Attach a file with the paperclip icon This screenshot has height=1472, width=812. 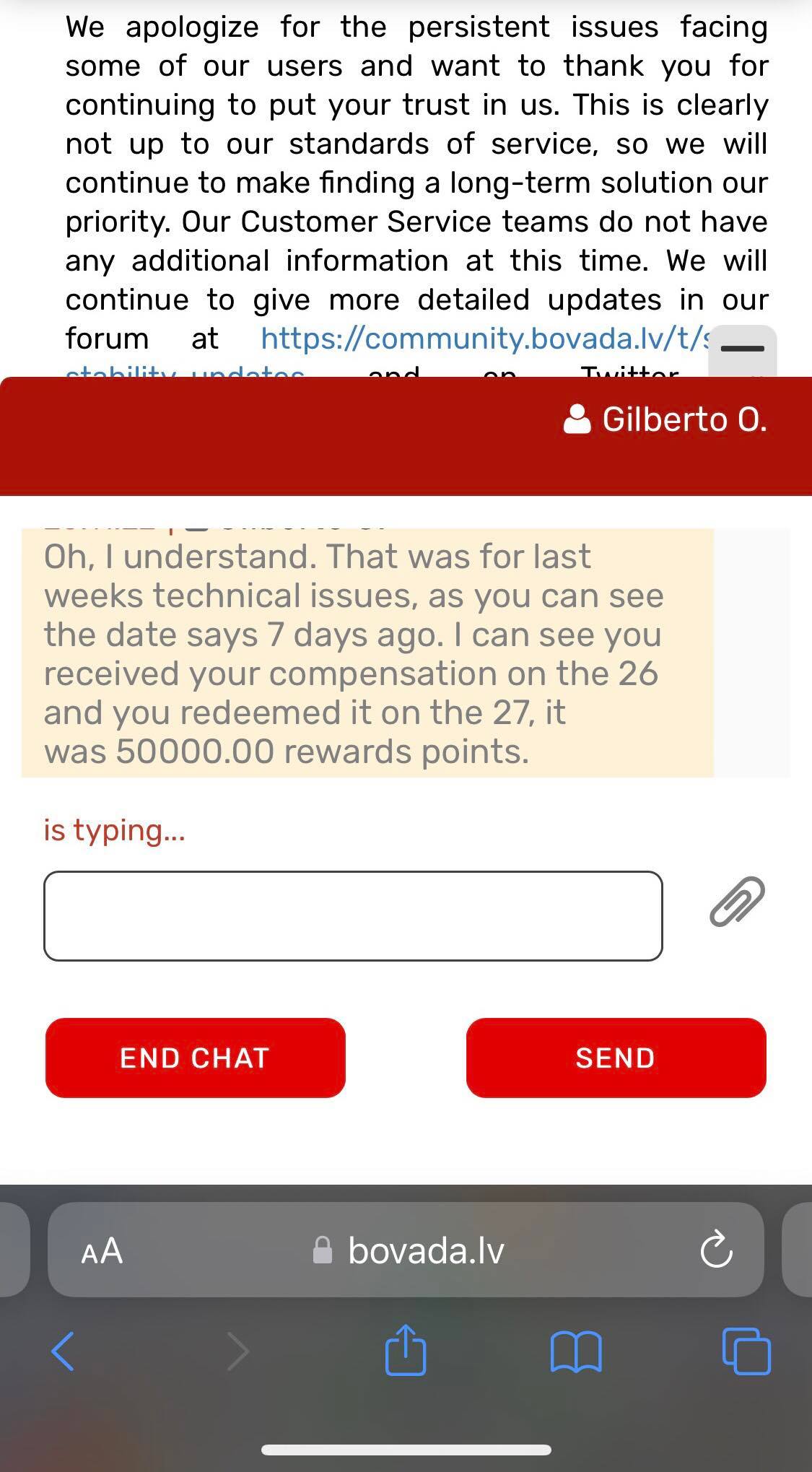point(737,901)
